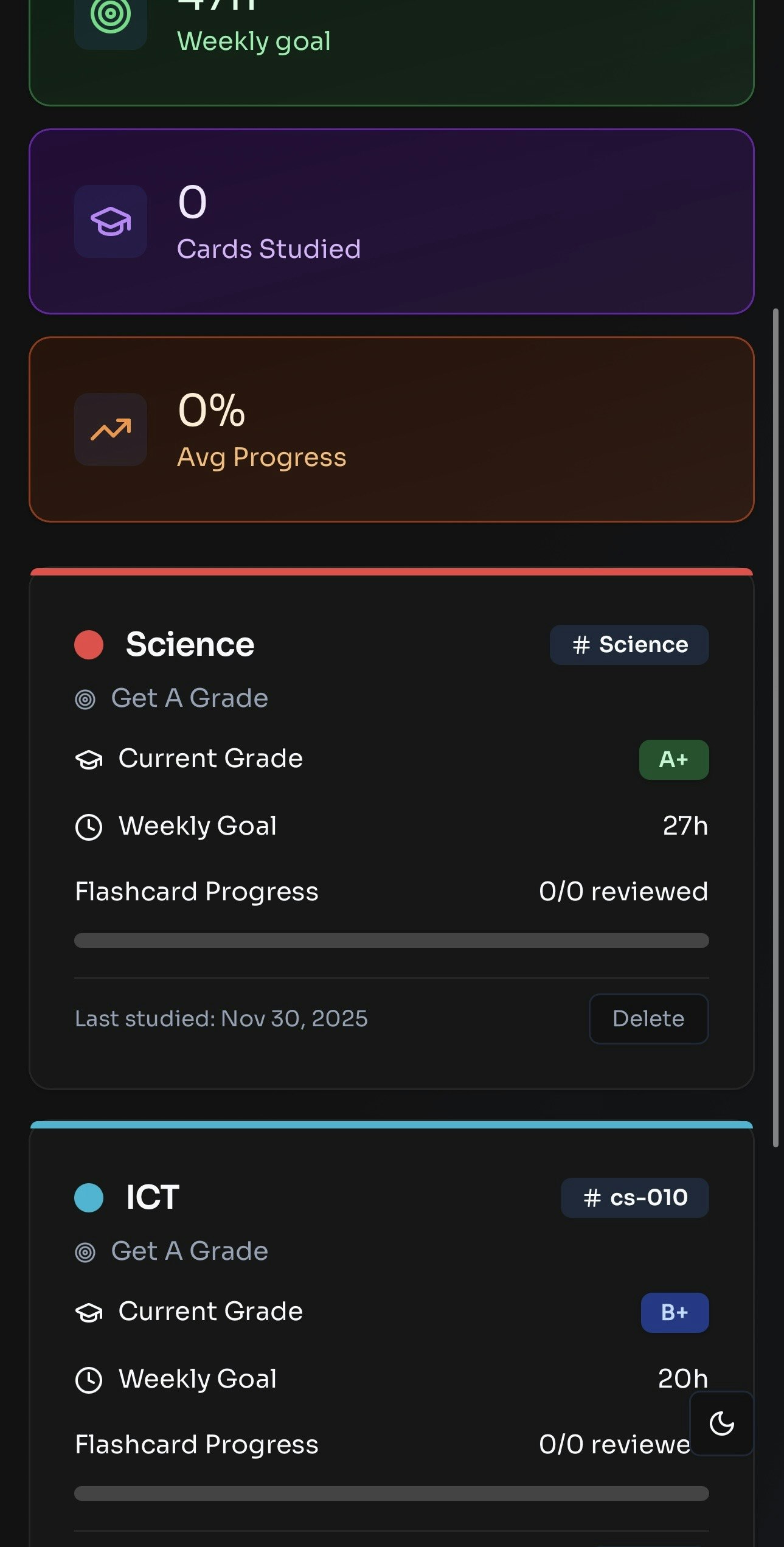Click the Get A Grade target icon under ICT
The width and height of the screenshot is (784, 1547).
(x=86, y=1251)
